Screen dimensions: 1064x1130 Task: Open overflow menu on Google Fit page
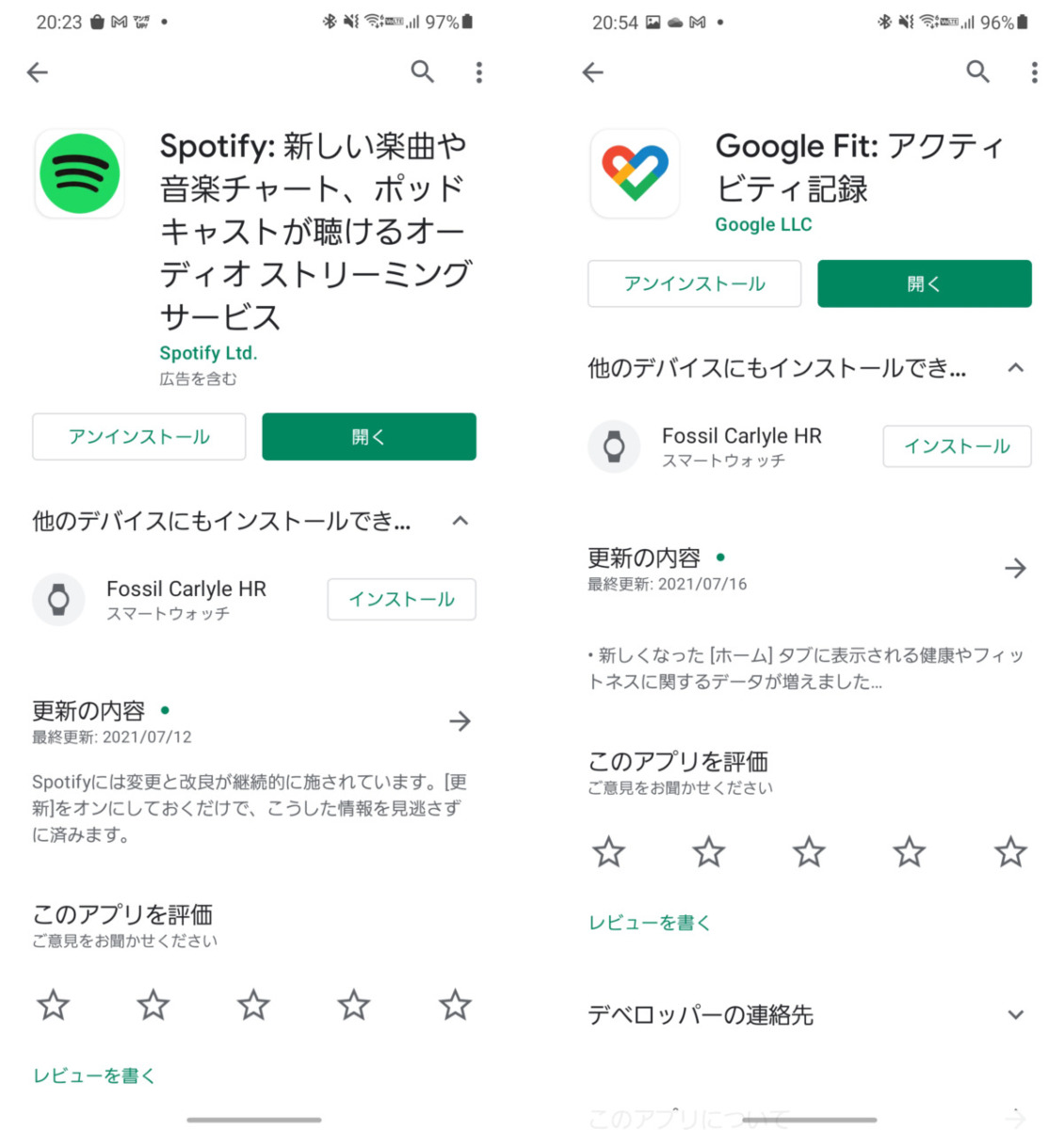coord(1035,73)
